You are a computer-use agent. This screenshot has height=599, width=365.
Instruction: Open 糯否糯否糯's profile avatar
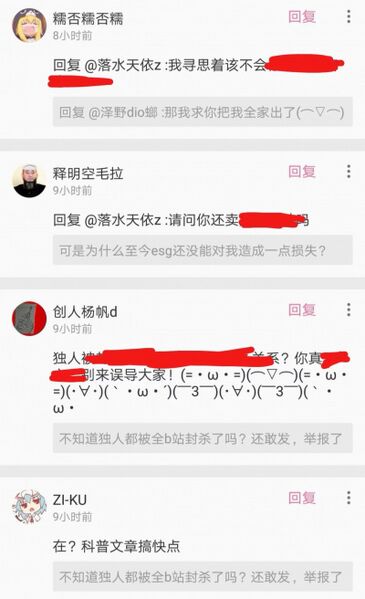29,25
